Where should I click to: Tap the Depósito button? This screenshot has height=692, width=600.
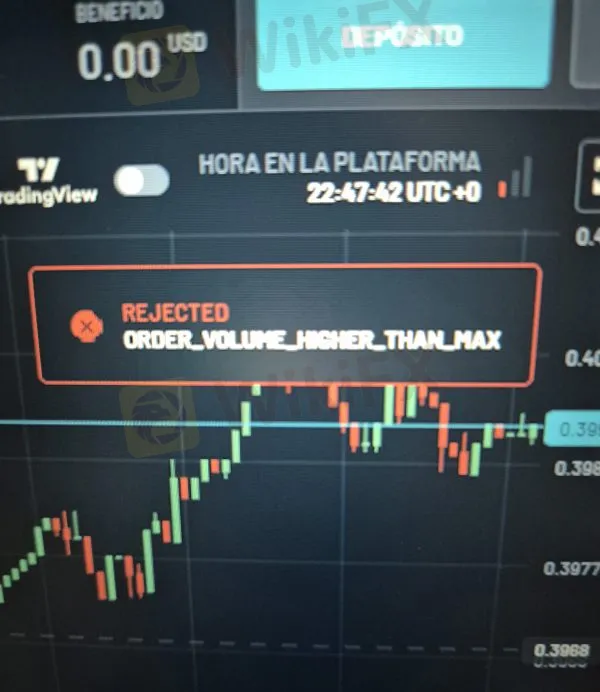click(x=404, y=40)
